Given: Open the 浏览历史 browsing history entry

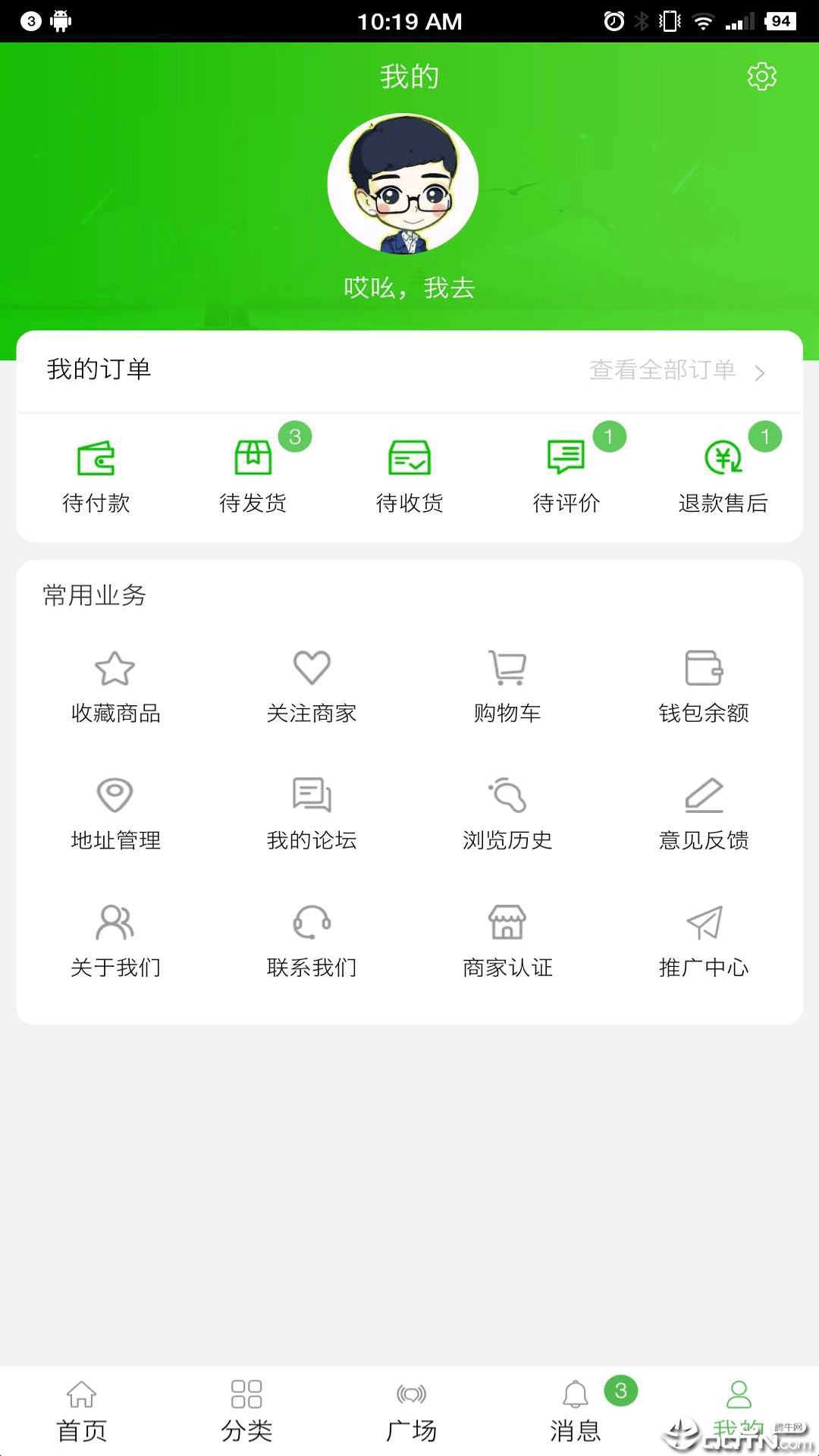Looking at the screenshot, I should 508,811.
